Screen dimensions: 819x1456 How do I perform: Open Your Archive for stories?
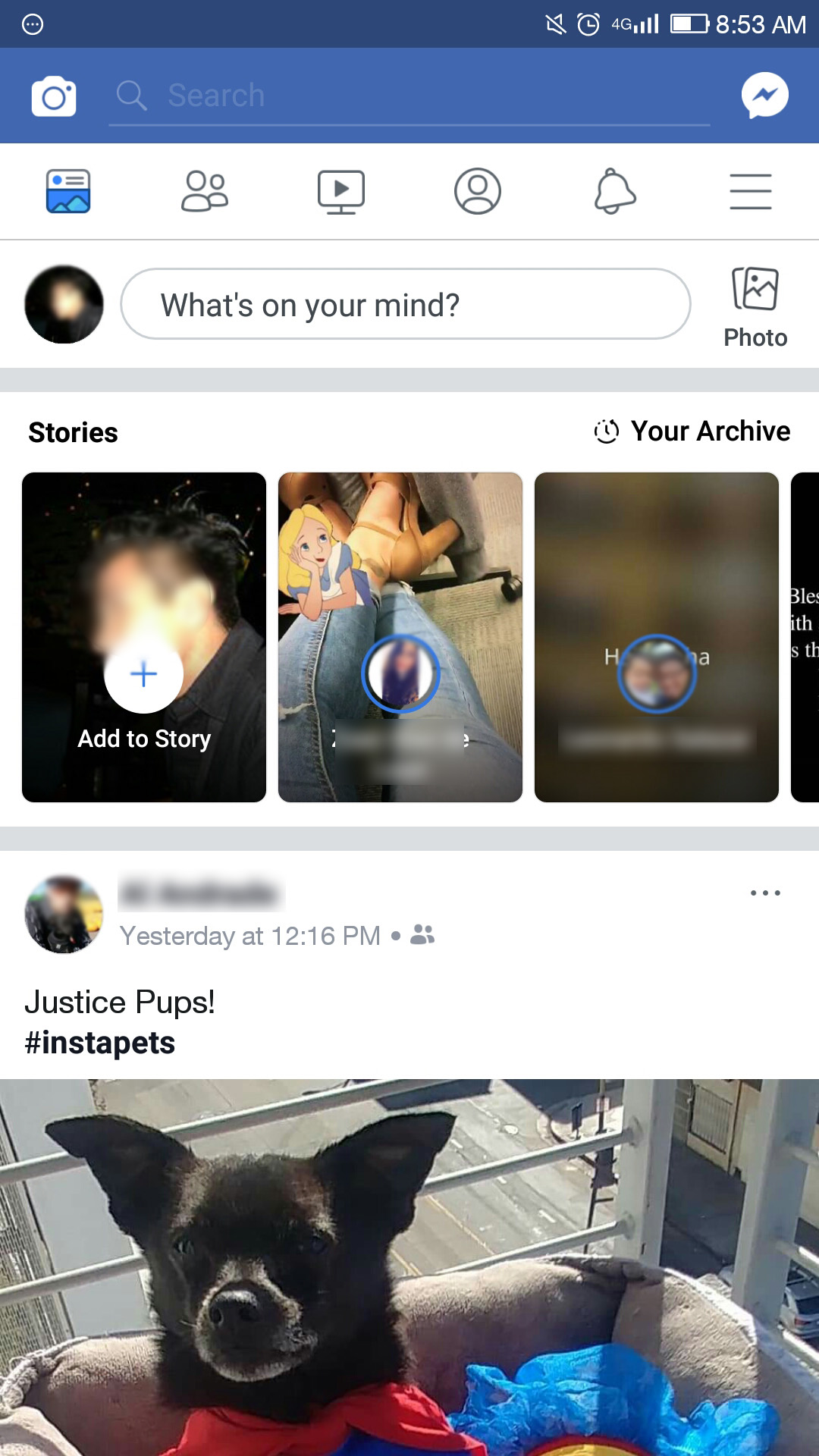click(693, 431)
